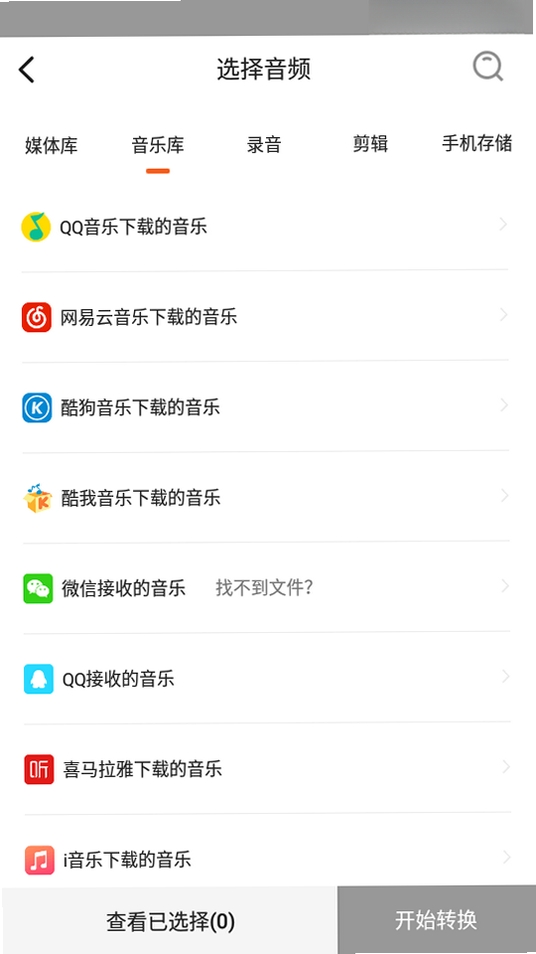
Task: Open the 剪辑 tab
Action: 370,144
